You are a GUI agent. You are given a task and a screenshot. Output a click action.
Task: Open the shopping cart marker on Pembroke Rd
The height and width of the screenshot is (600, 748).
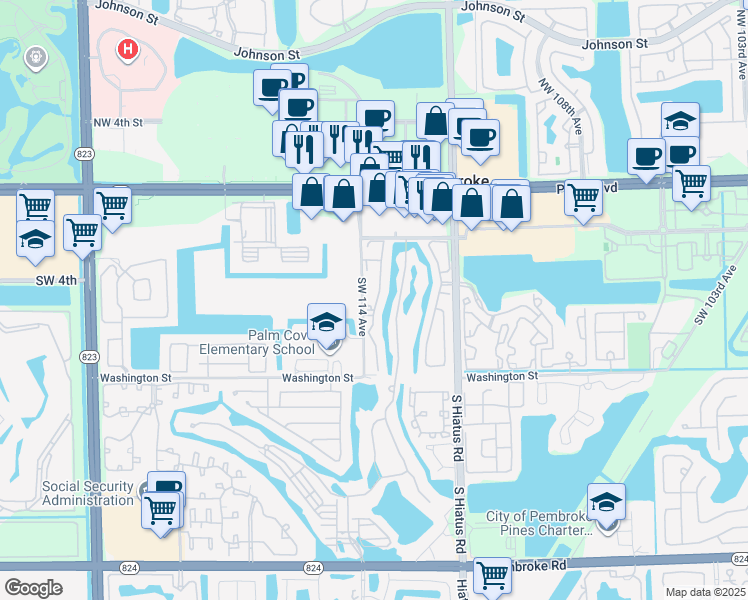(x=491, y=576)
